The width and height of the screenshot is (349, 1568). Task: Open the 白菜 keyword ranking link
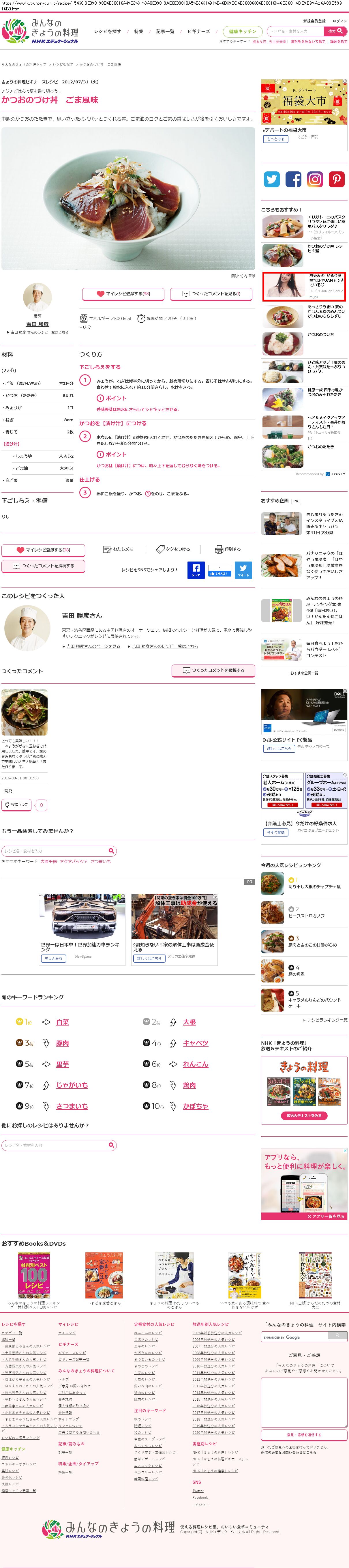[x=62, y=1022]
